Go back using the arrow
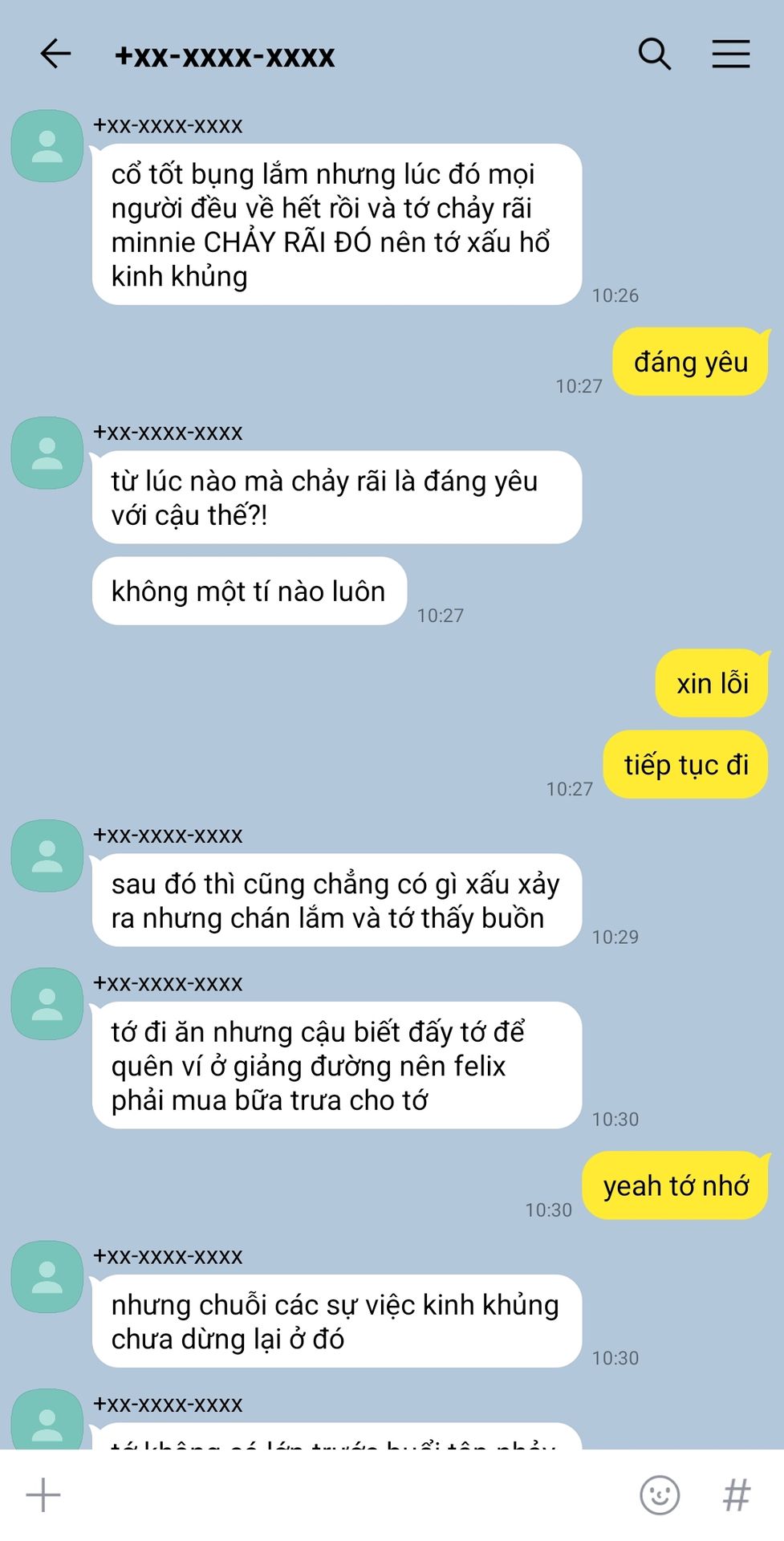The width and height of the screenshot is (784, 1541). click(x=55, y=55)
